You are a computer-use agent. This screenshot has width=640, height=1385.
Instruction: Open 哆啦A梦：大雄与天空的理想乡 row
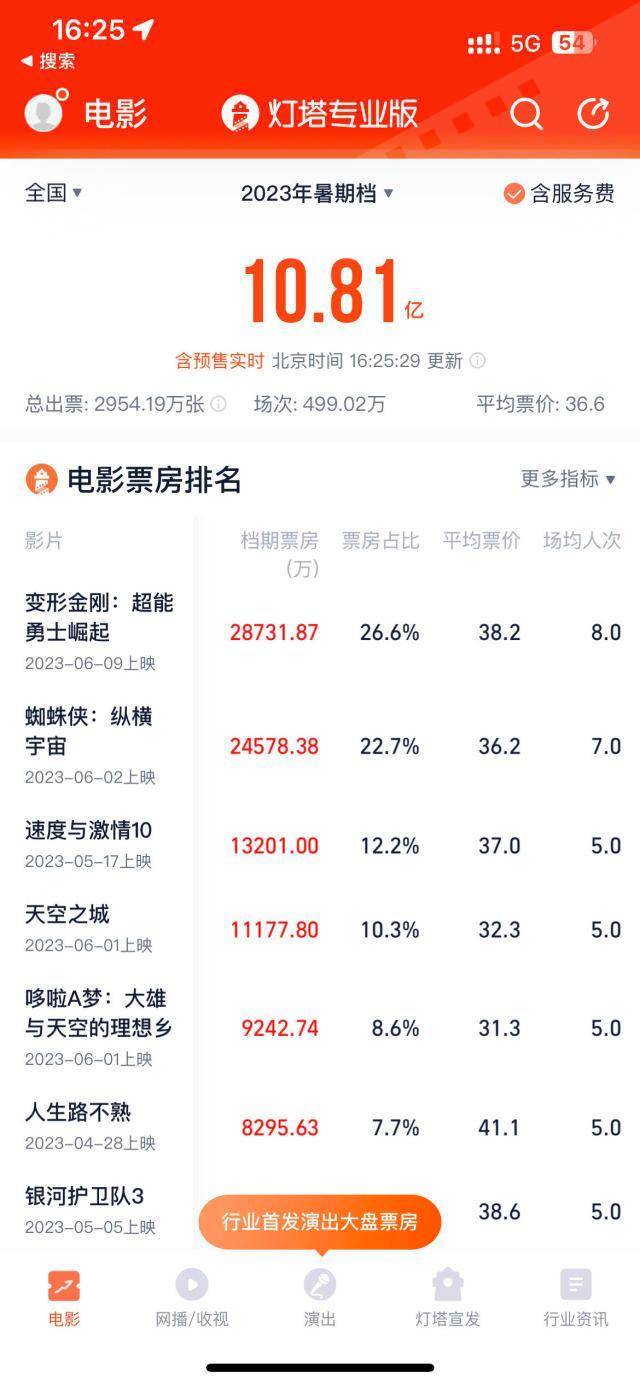click(98, 1013)
